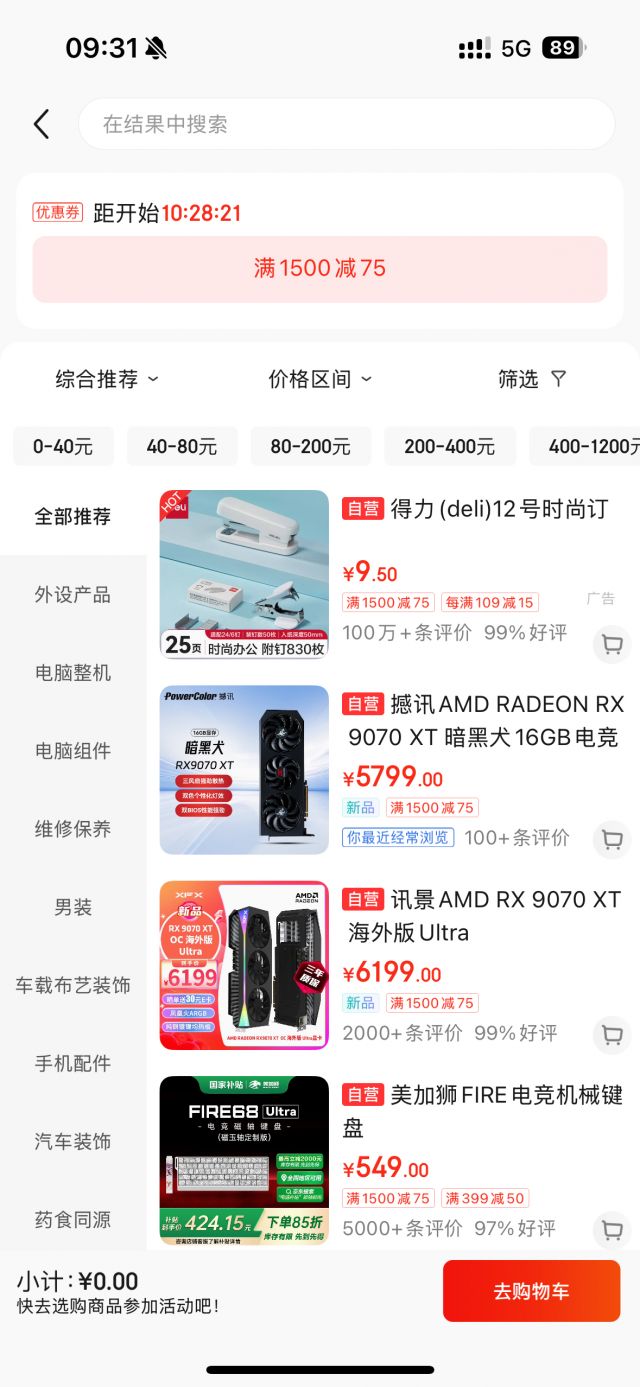
Task: Go to cart with 去购物车 button
Action: point(531,1291)
